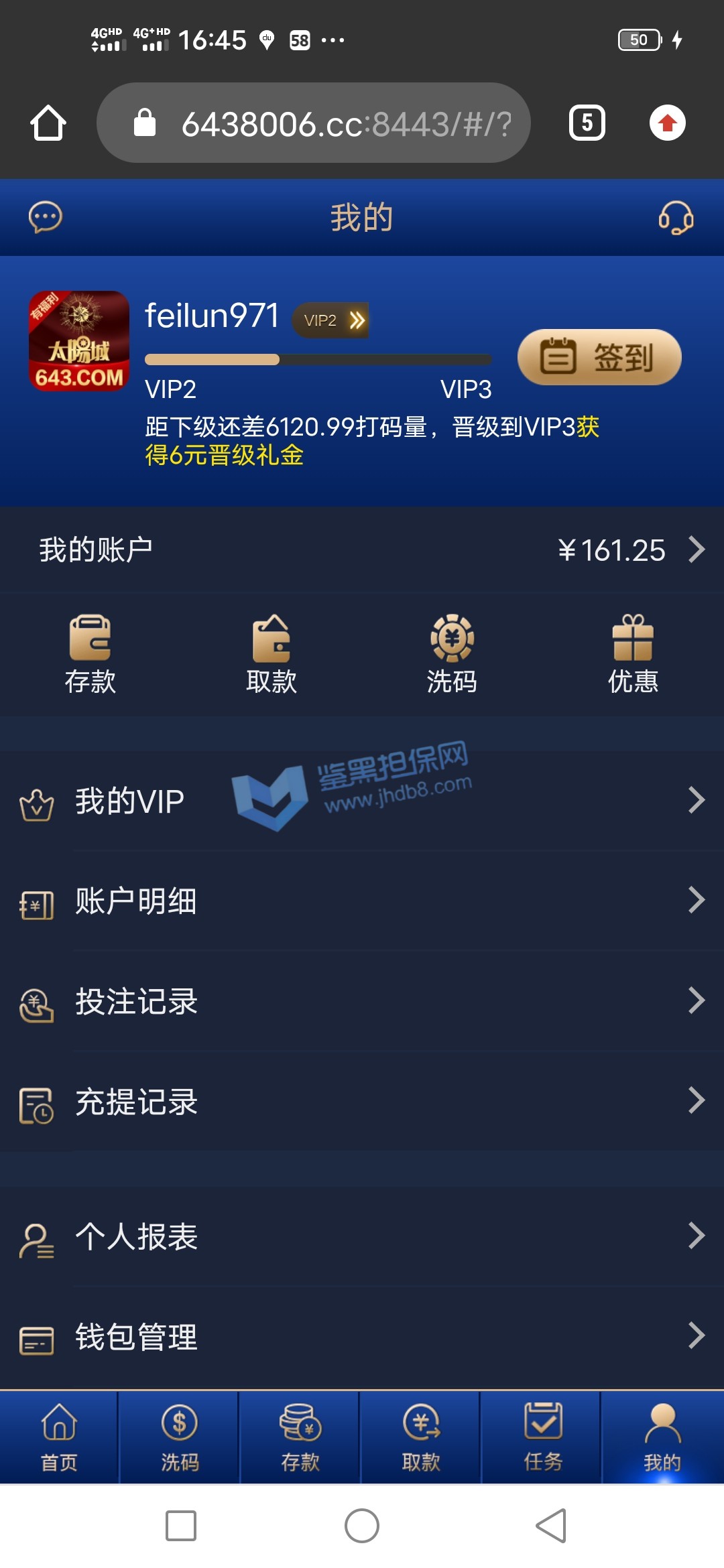Open 账户明细 account details

[x=362, y=901]
